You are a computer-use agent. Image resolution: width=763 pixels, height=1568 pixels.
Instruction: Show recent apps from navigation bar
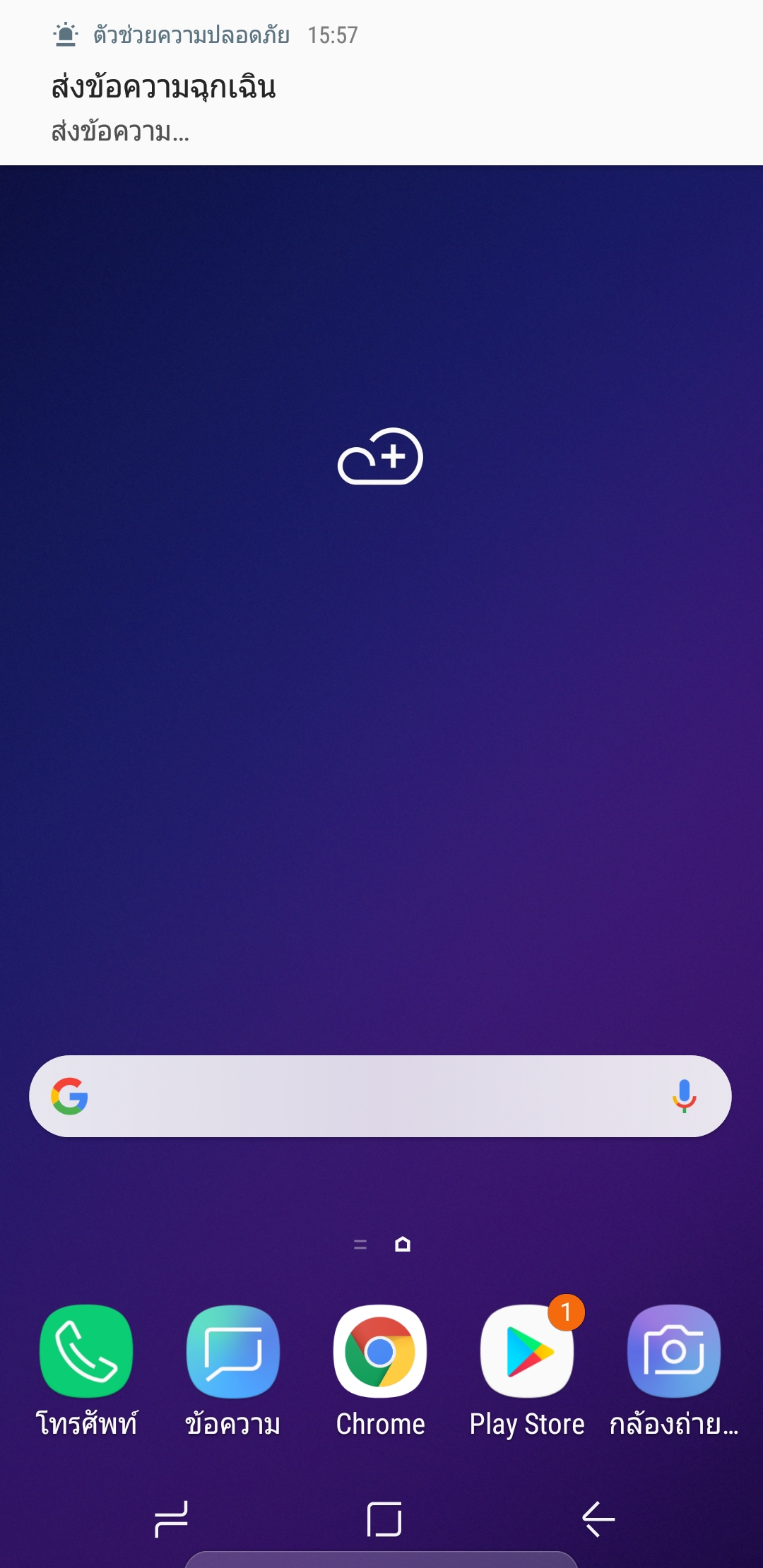click(x=172, y=1519)
